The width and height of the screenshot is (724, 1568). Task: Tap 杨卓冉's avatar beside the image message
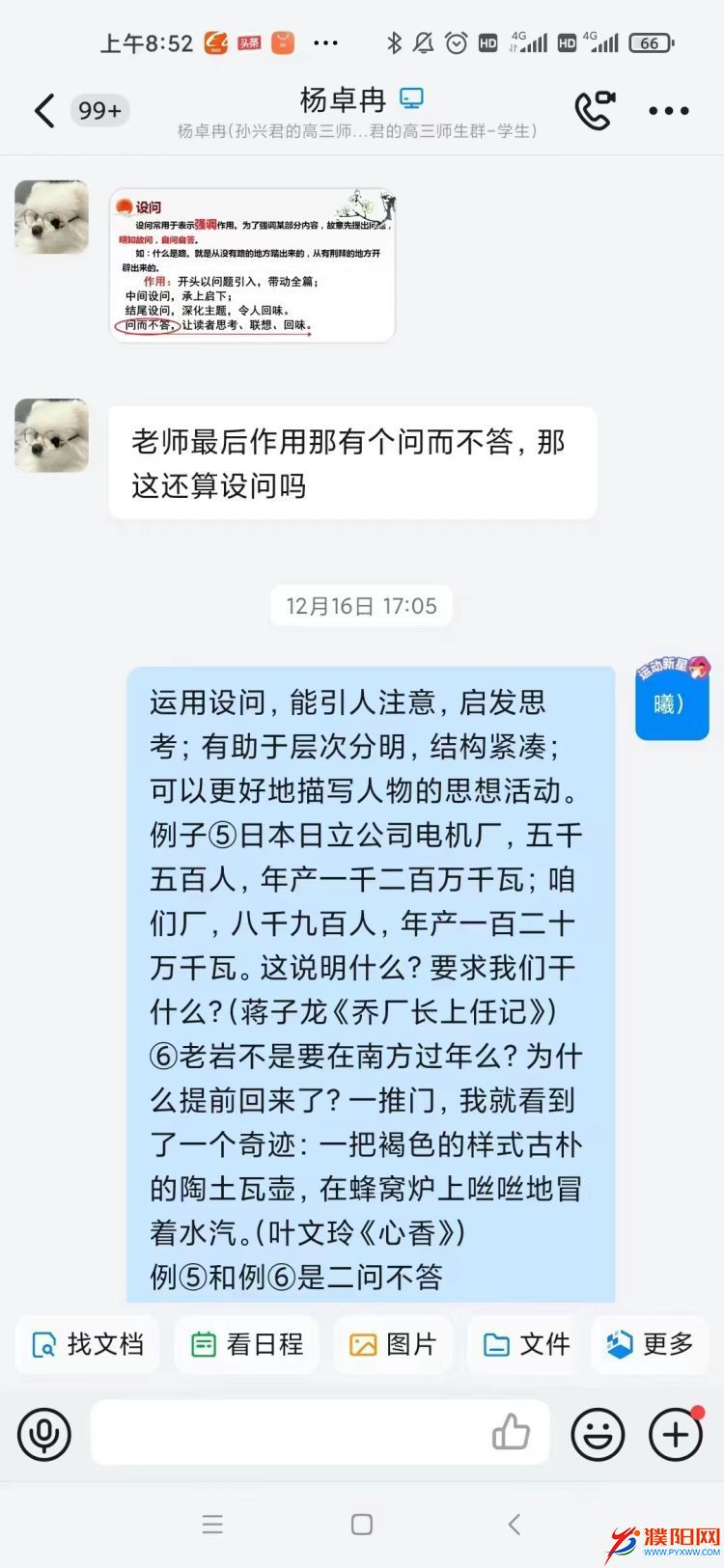pos(52,218)
